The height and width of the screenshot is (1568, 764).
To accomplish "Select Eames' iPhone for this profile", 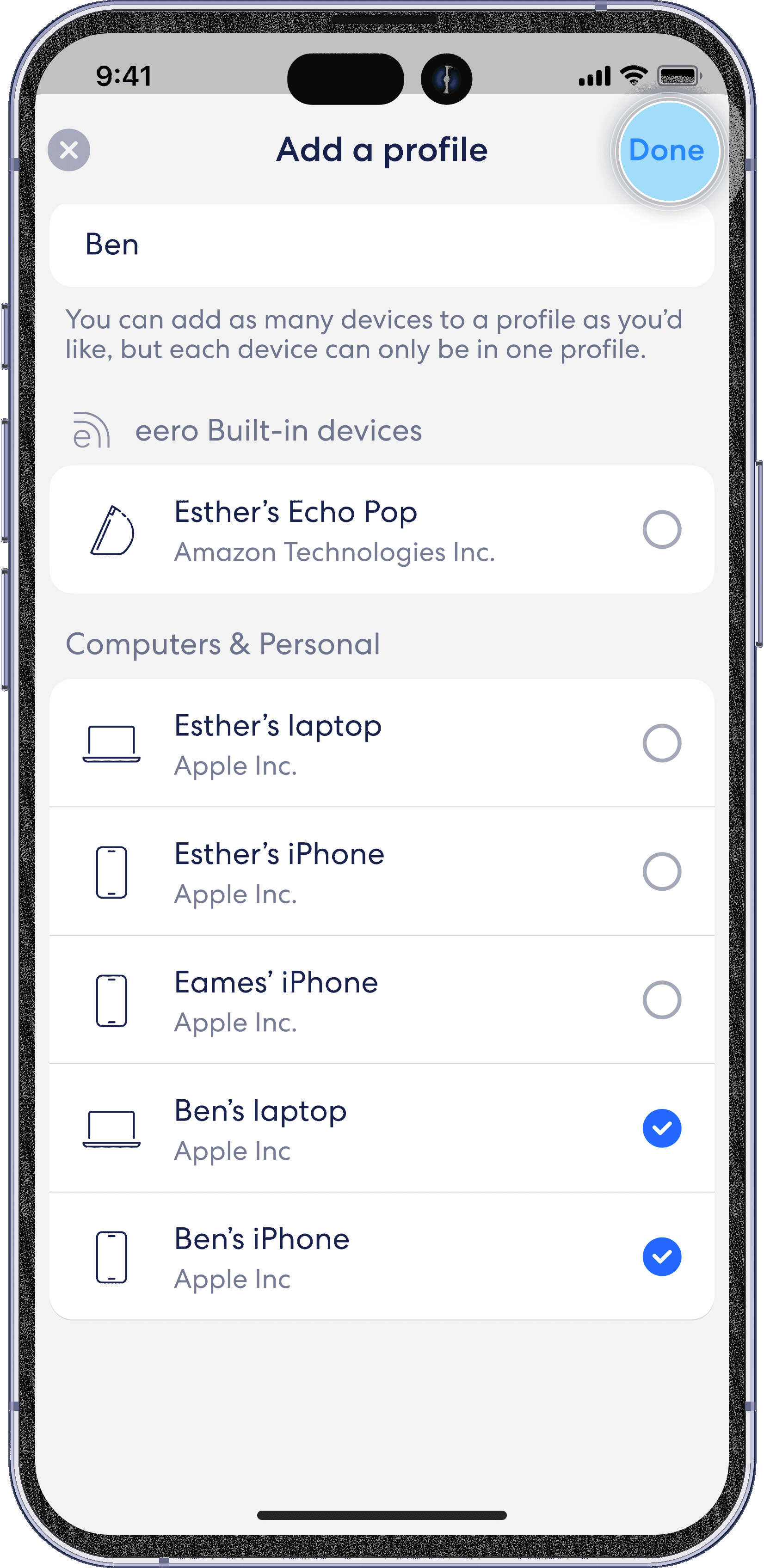I will 661,999.
